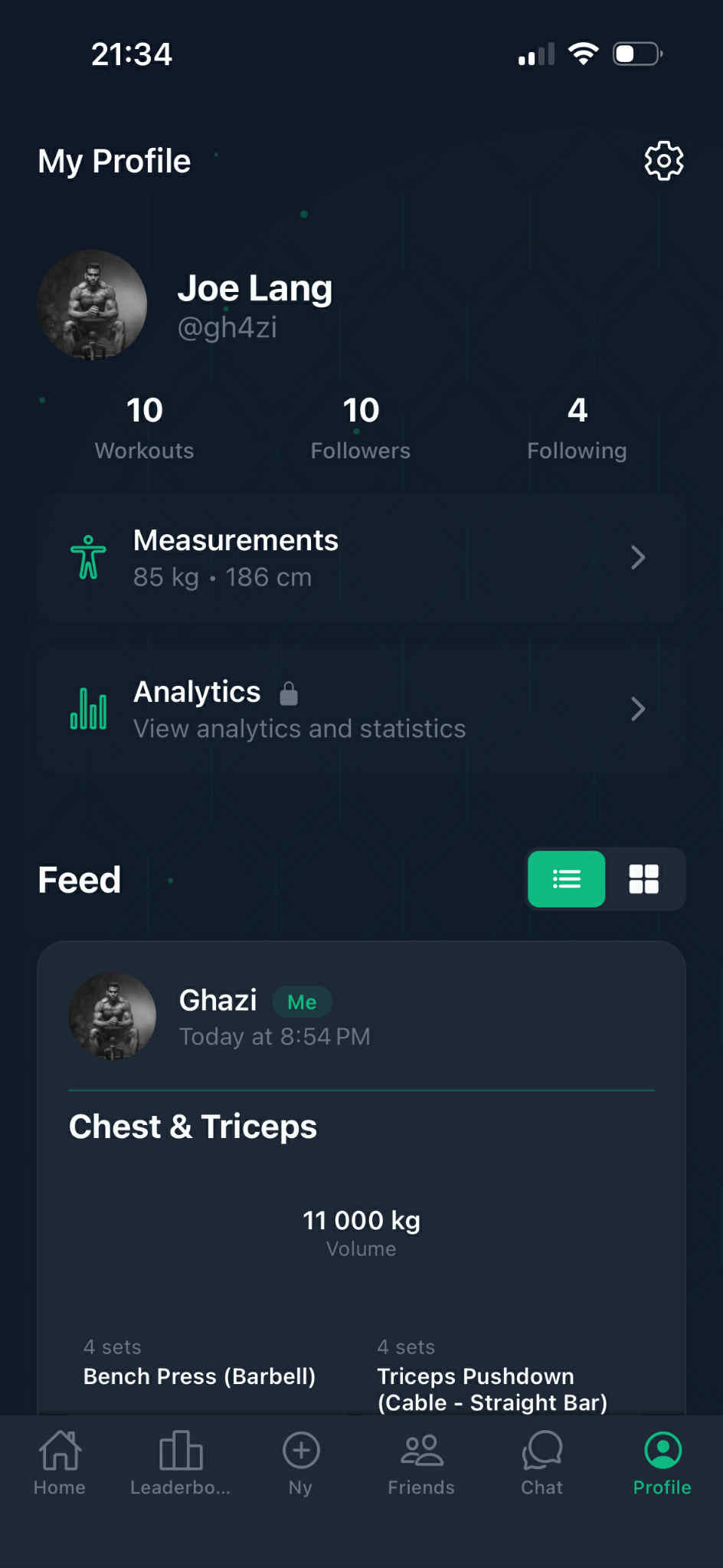Tap the lock icon next to Analytics
723x1568 pixels.
(290, 692)
